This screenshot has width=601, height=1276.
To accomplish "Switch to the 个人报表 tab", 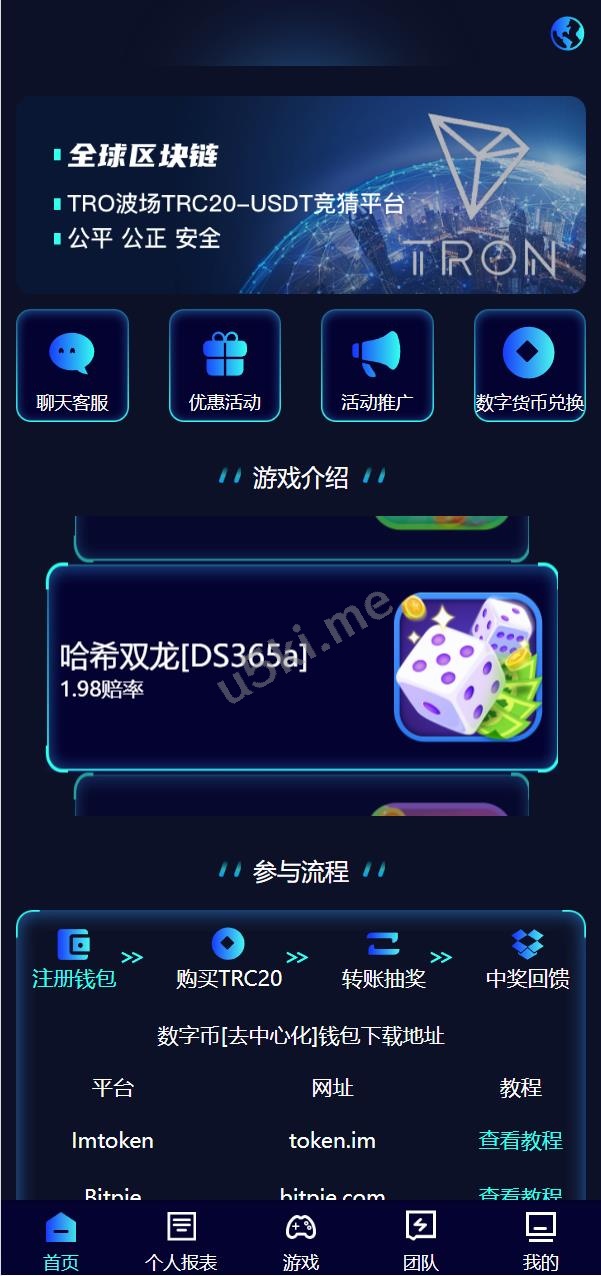I will [x=181, y=1240].
